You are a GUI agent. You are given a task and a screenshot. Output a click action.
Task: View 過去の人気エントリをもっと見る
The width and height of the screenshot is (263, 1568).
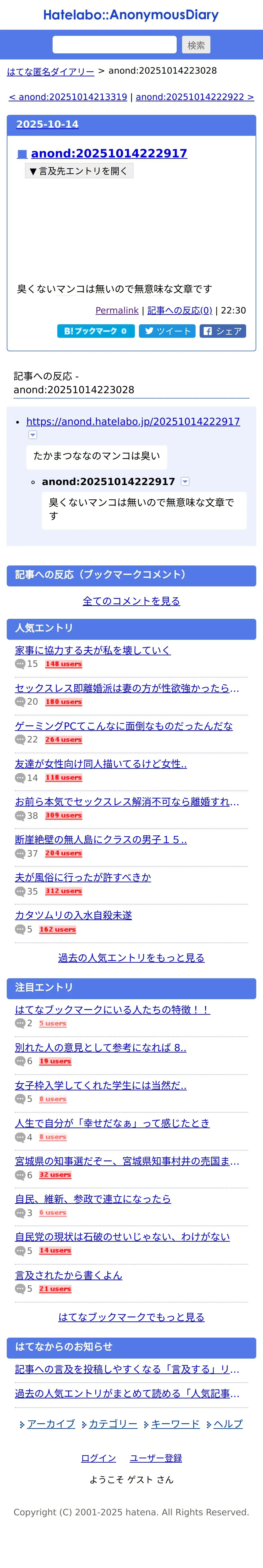[131, 958]
